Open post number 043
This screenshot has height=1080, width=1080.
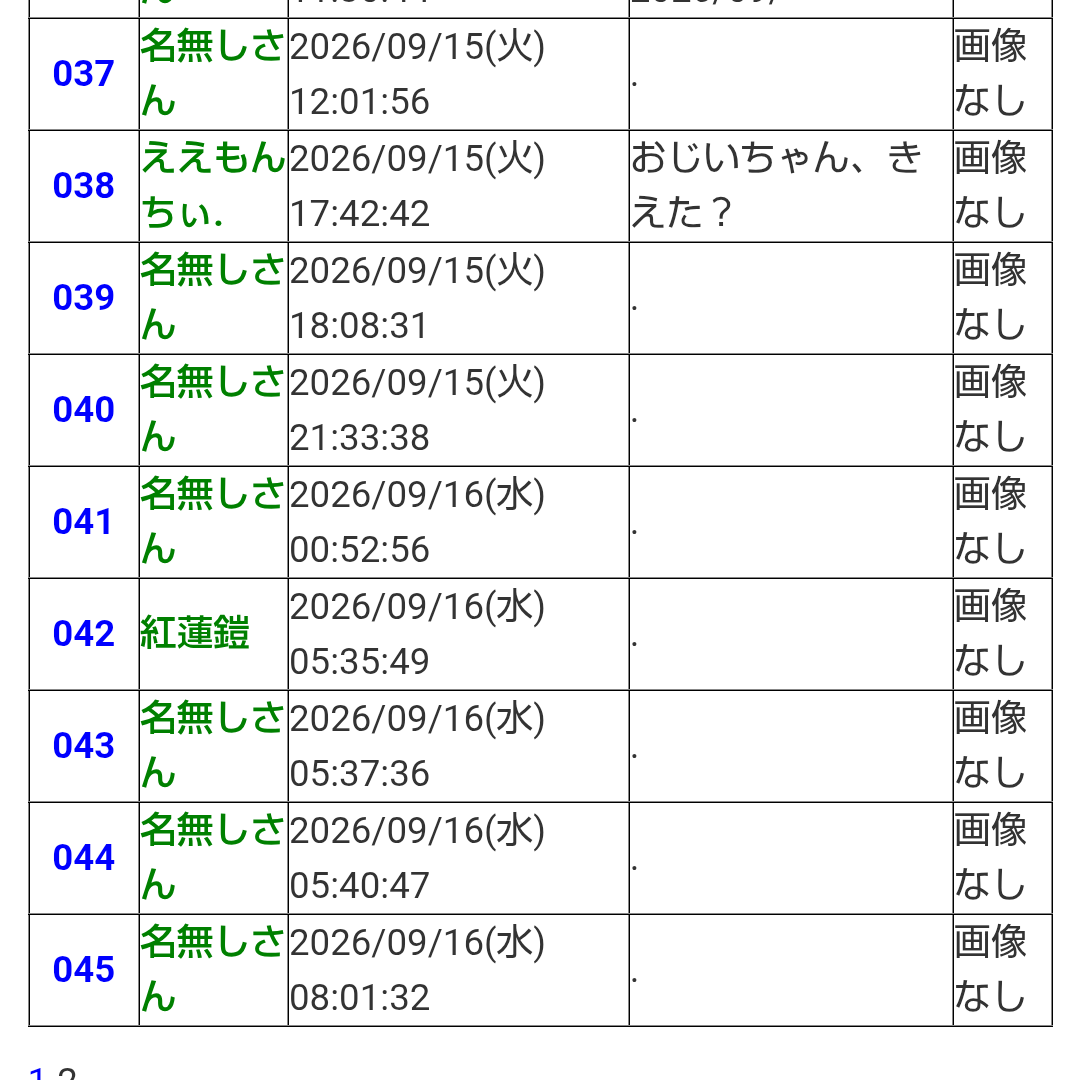click(83, 746)
